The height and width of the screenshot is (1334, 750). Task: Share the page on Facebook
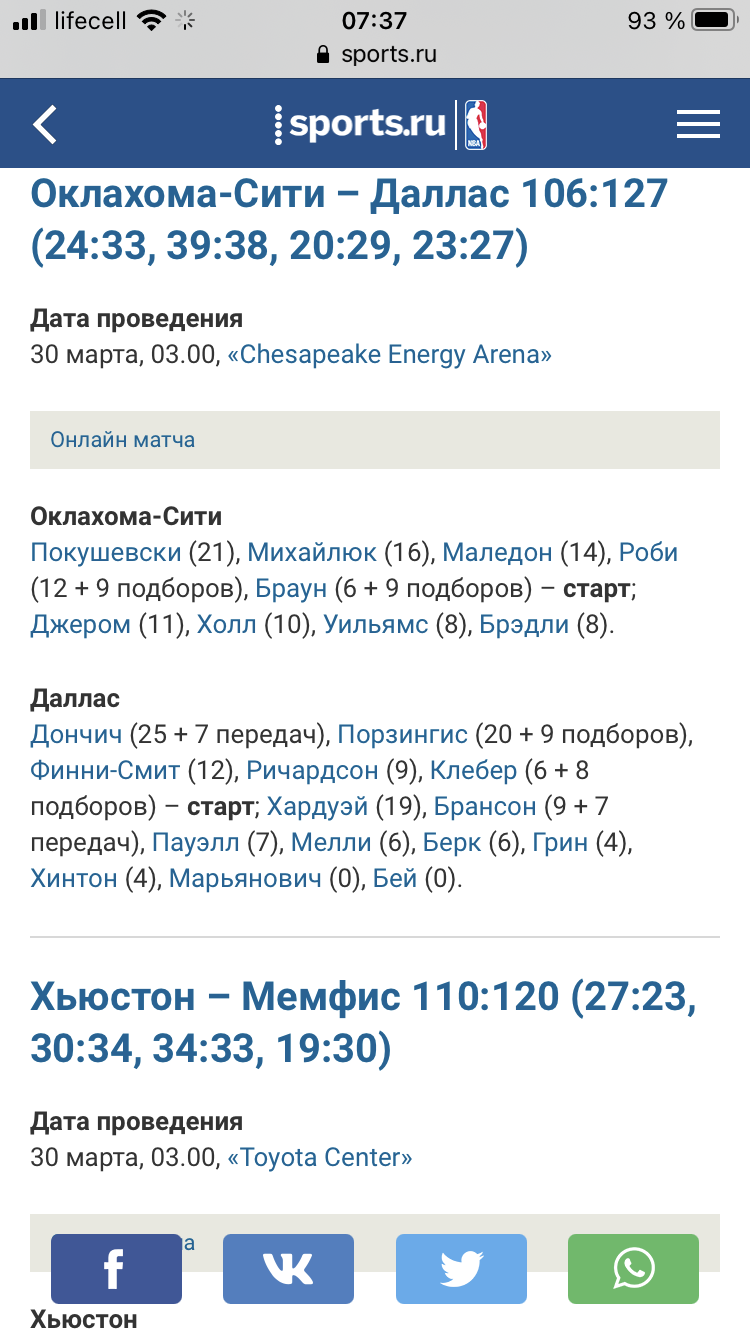(116, 1269)
